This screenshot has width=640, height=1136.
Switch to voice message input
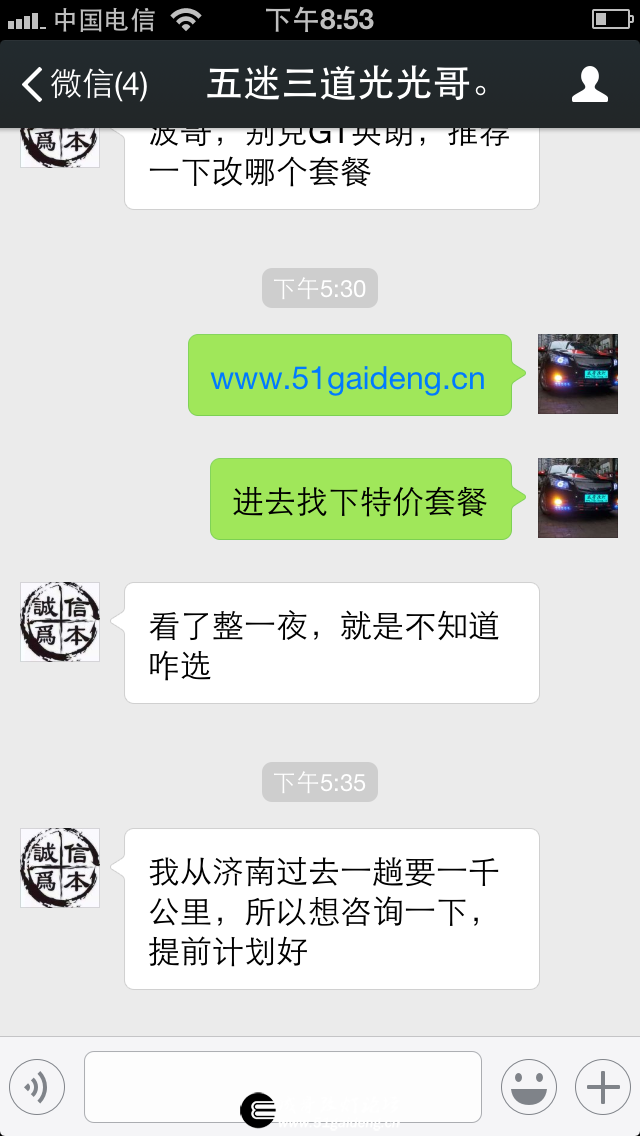pyautogui.click(x=37, y=1087)
